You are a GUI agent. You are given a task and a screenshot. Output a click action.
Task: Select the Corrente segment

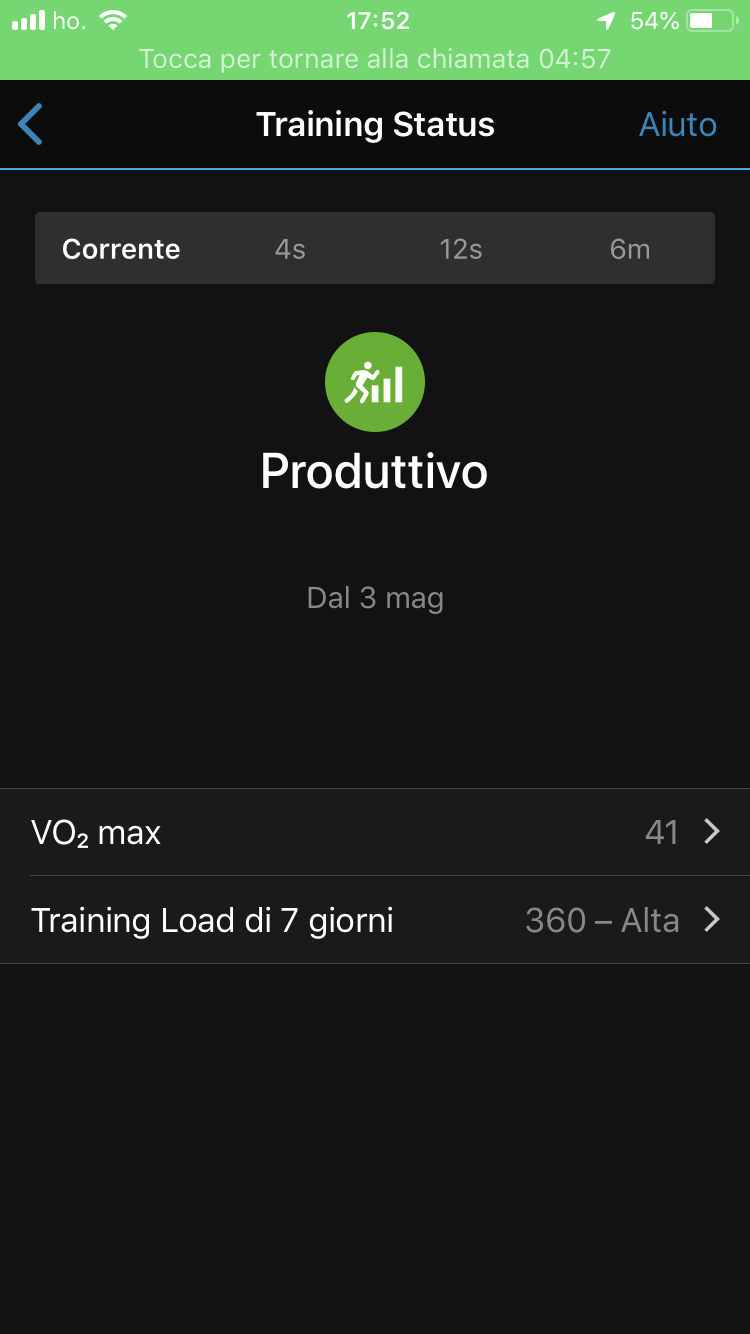click(121, 249)
